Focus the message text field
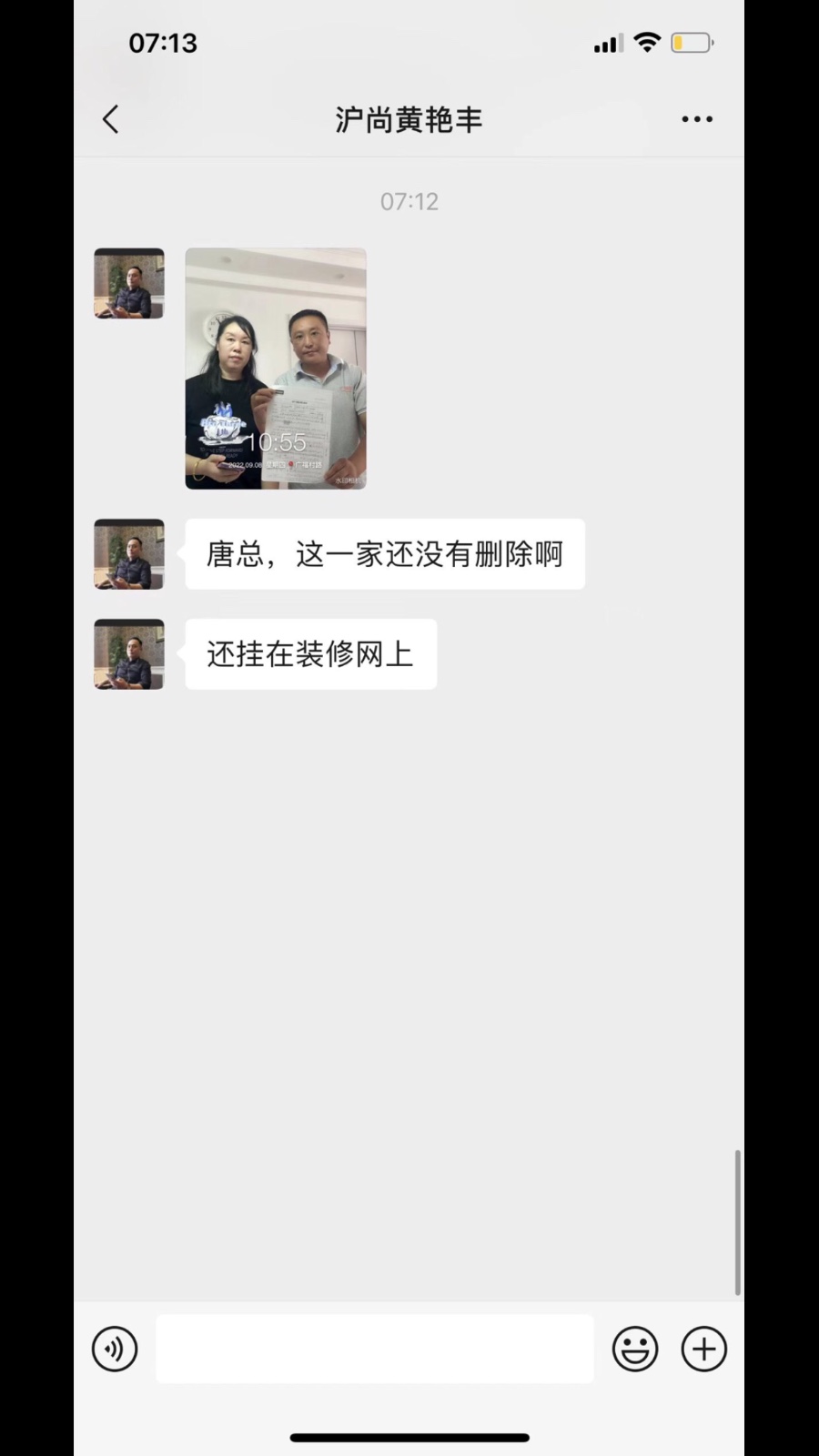 pos(375,1349)
